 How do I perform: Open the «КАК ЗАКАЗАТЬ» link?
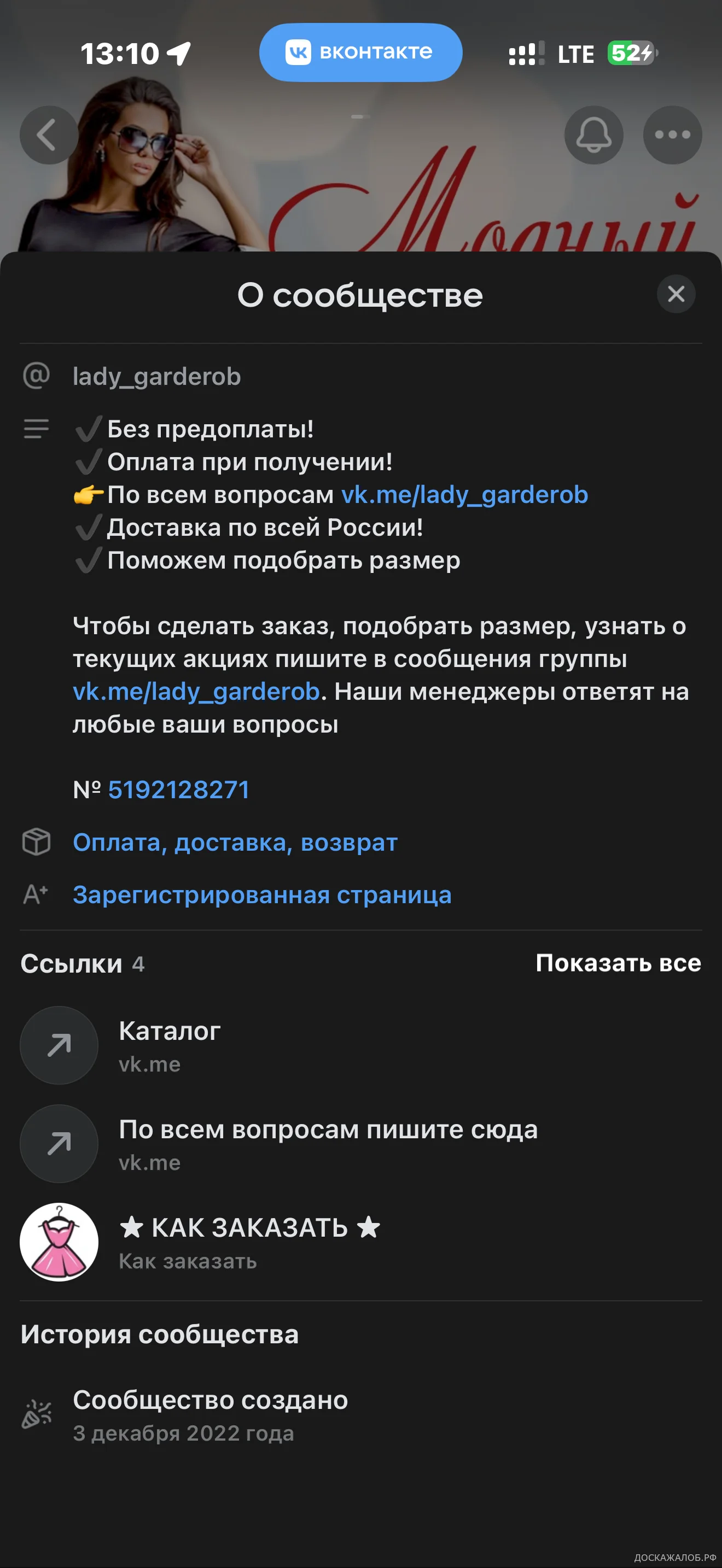coord(249,1242)
